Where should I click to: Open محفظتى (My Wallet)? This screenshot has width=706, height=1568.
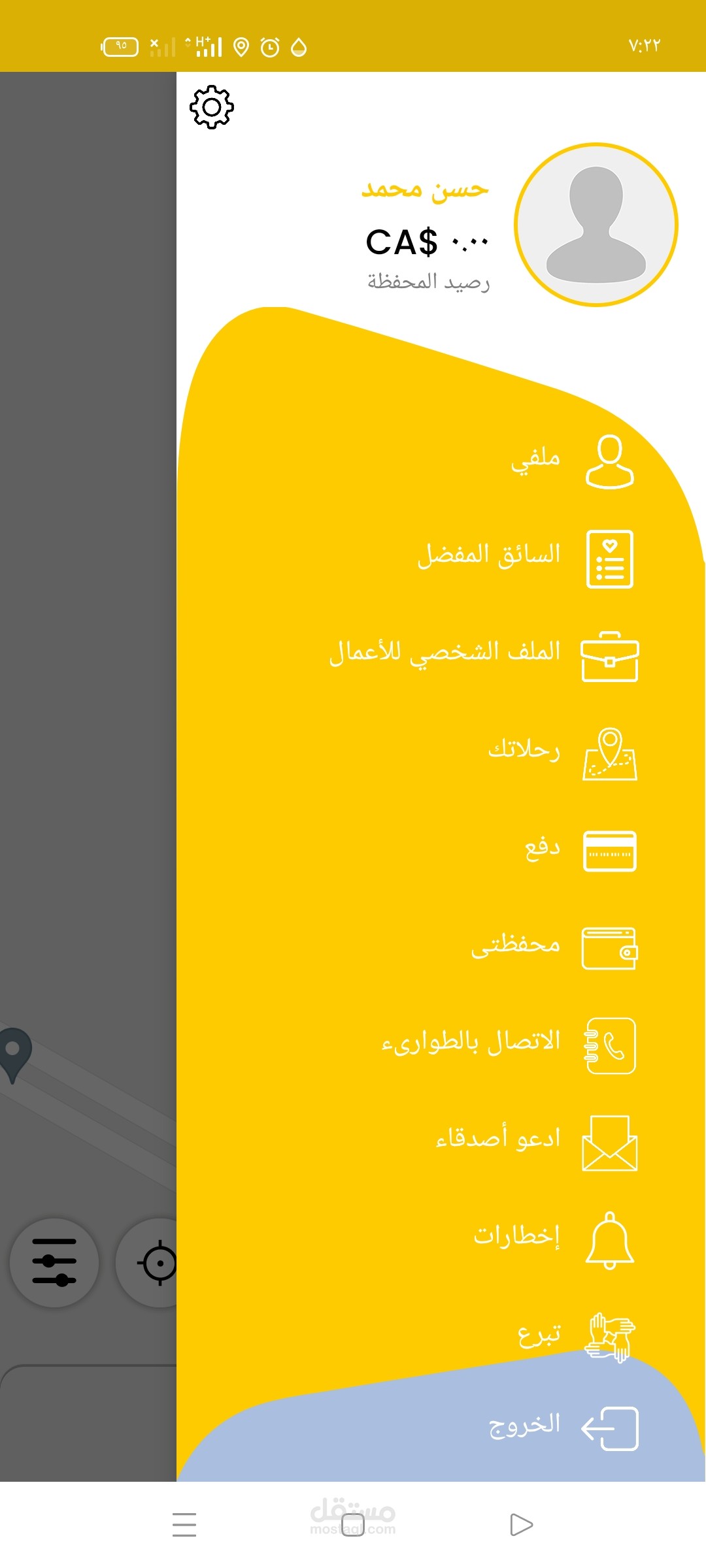pyautogui.click(x=516, y=945)
